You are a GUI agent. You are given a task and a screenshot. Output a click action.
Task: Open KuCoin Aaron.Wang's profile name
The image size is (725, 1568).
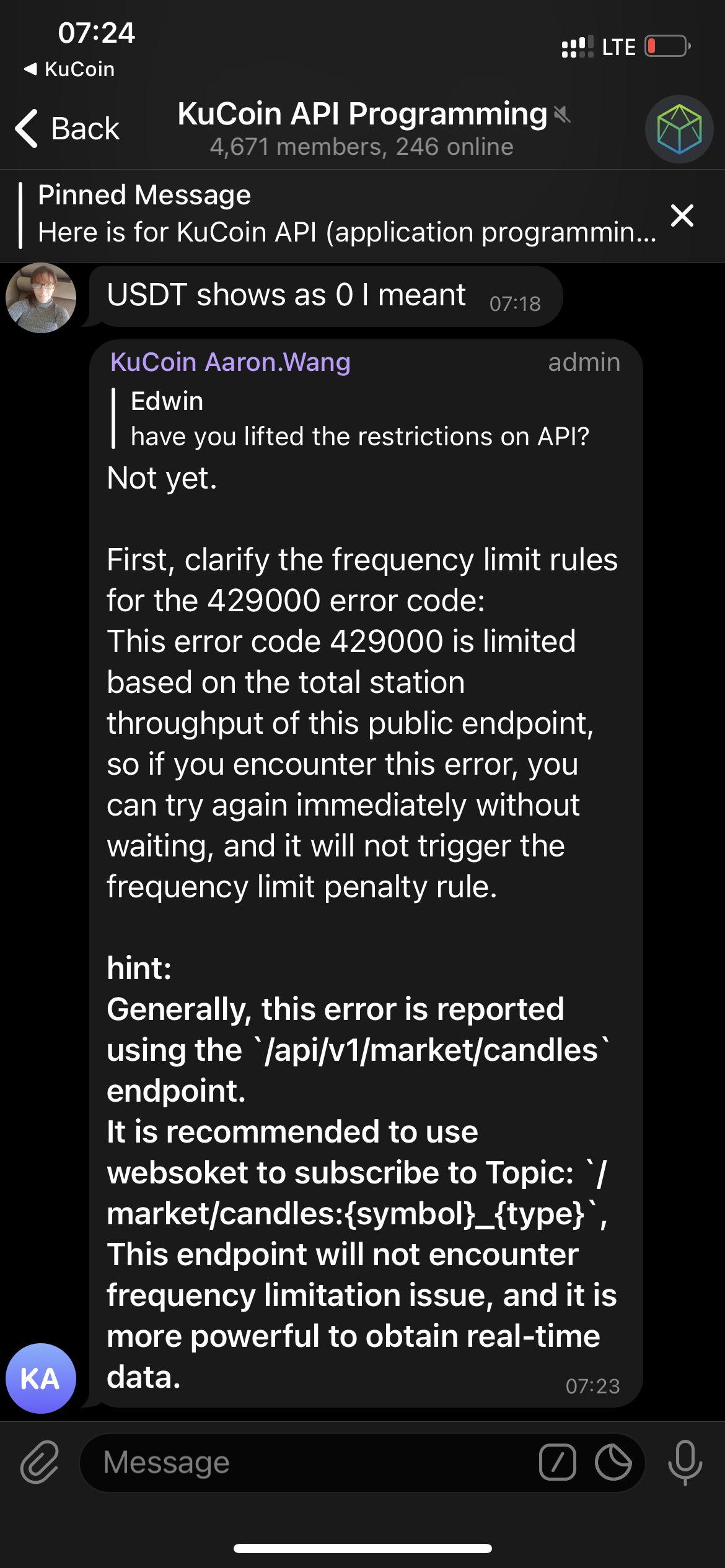click(231, 362)
